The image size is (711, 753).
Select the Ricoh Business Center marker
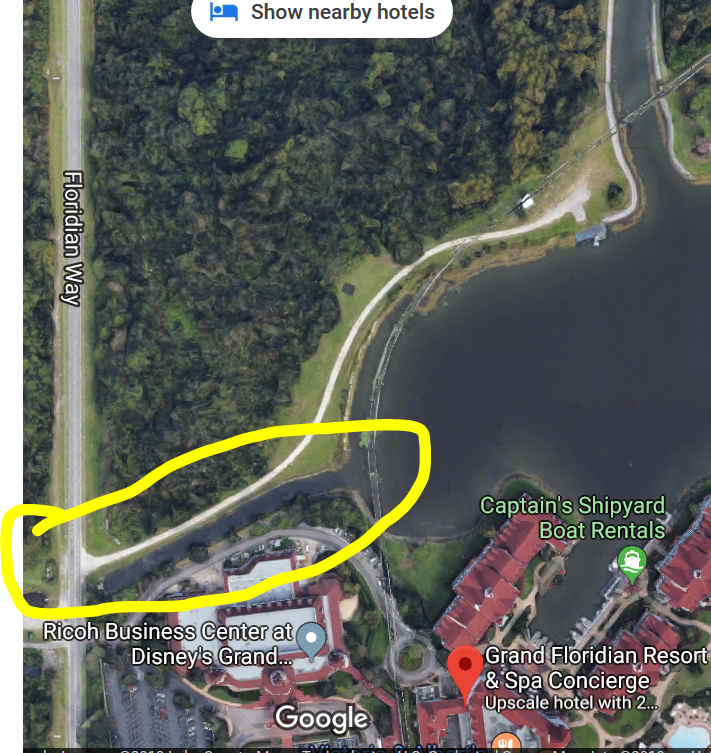313,636
